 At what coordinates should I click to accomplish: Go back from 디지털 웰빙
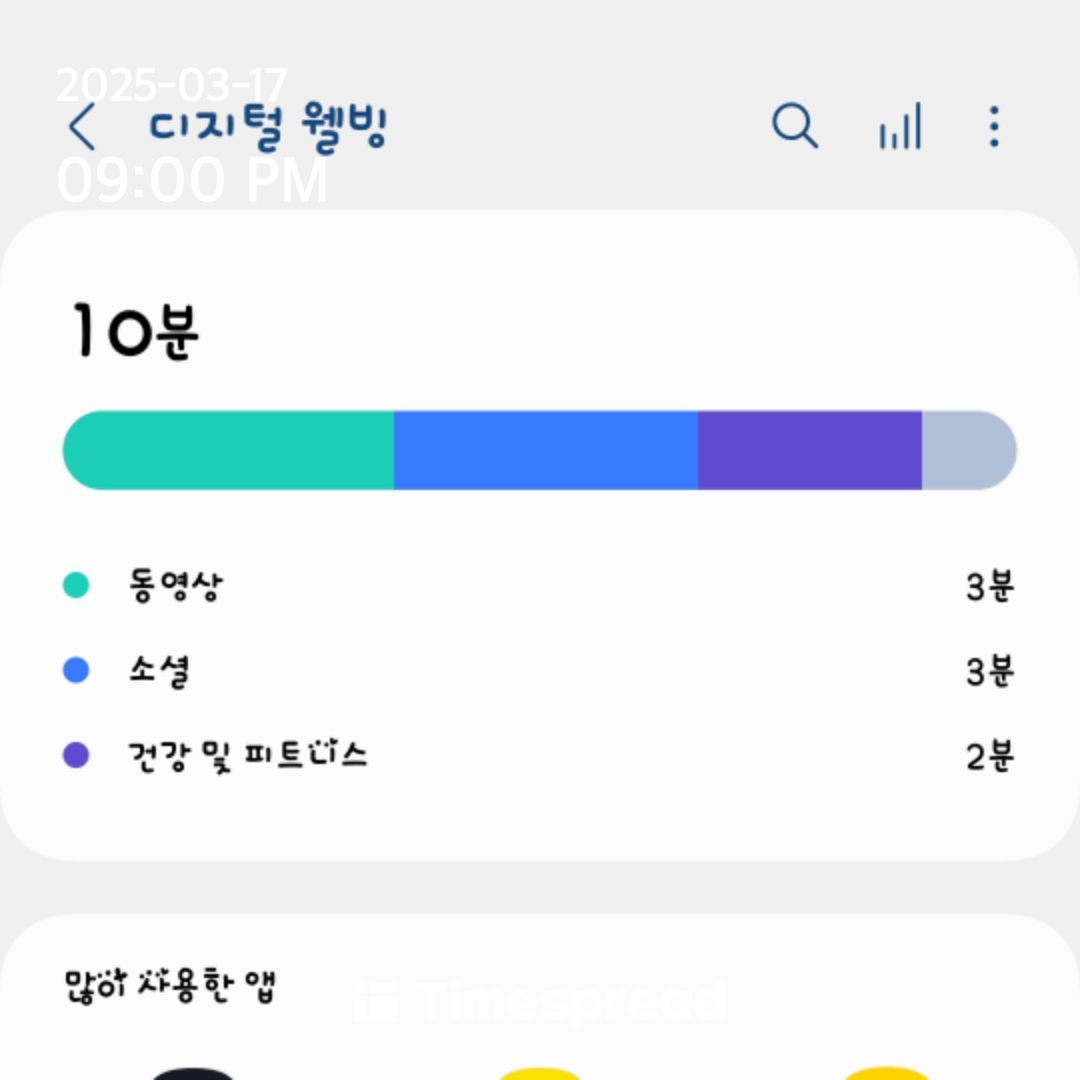pos(82,128)
